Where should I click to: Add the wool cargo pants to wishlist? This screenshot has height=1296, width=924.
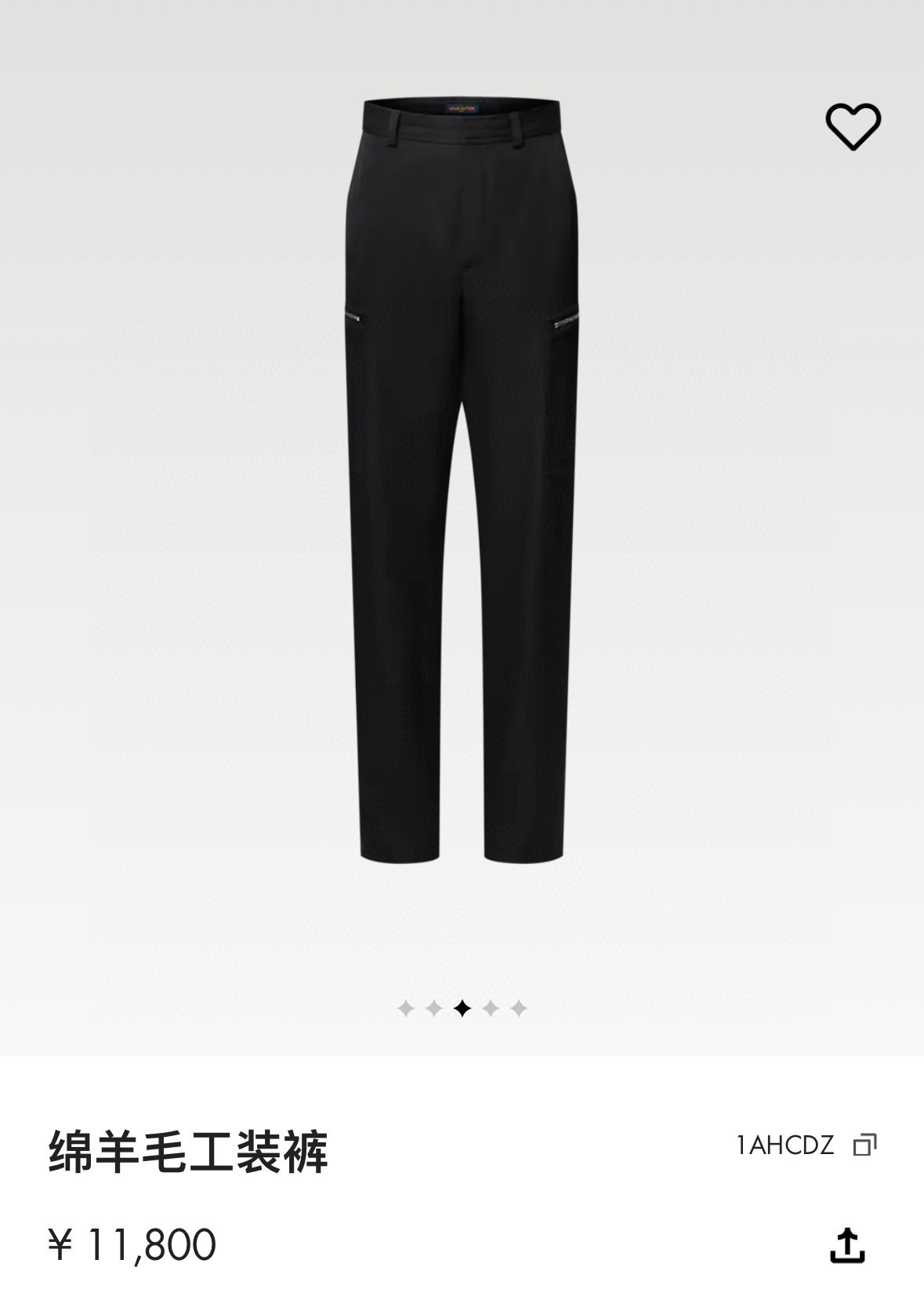tap(853, 126)
